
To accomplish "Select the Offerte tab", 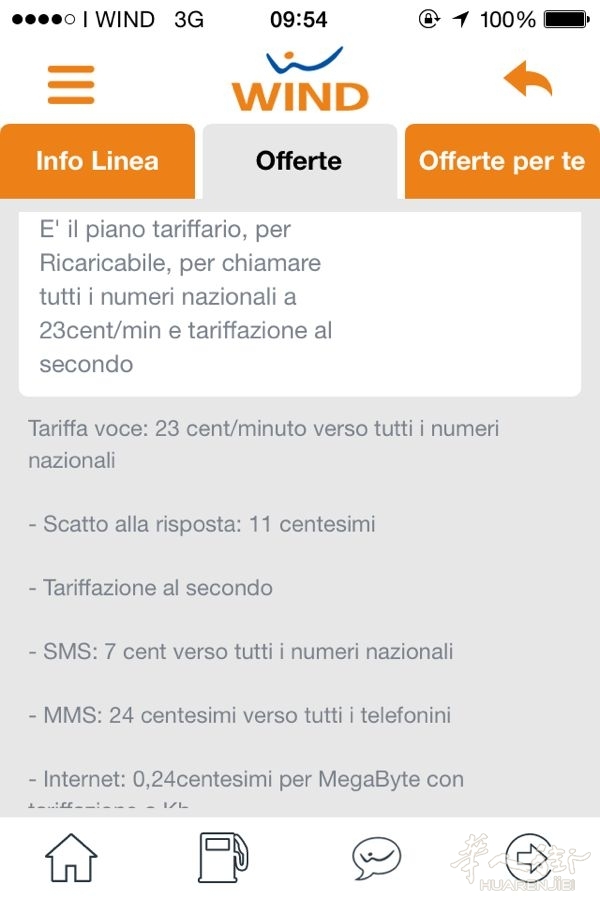I will click(299, 161).
